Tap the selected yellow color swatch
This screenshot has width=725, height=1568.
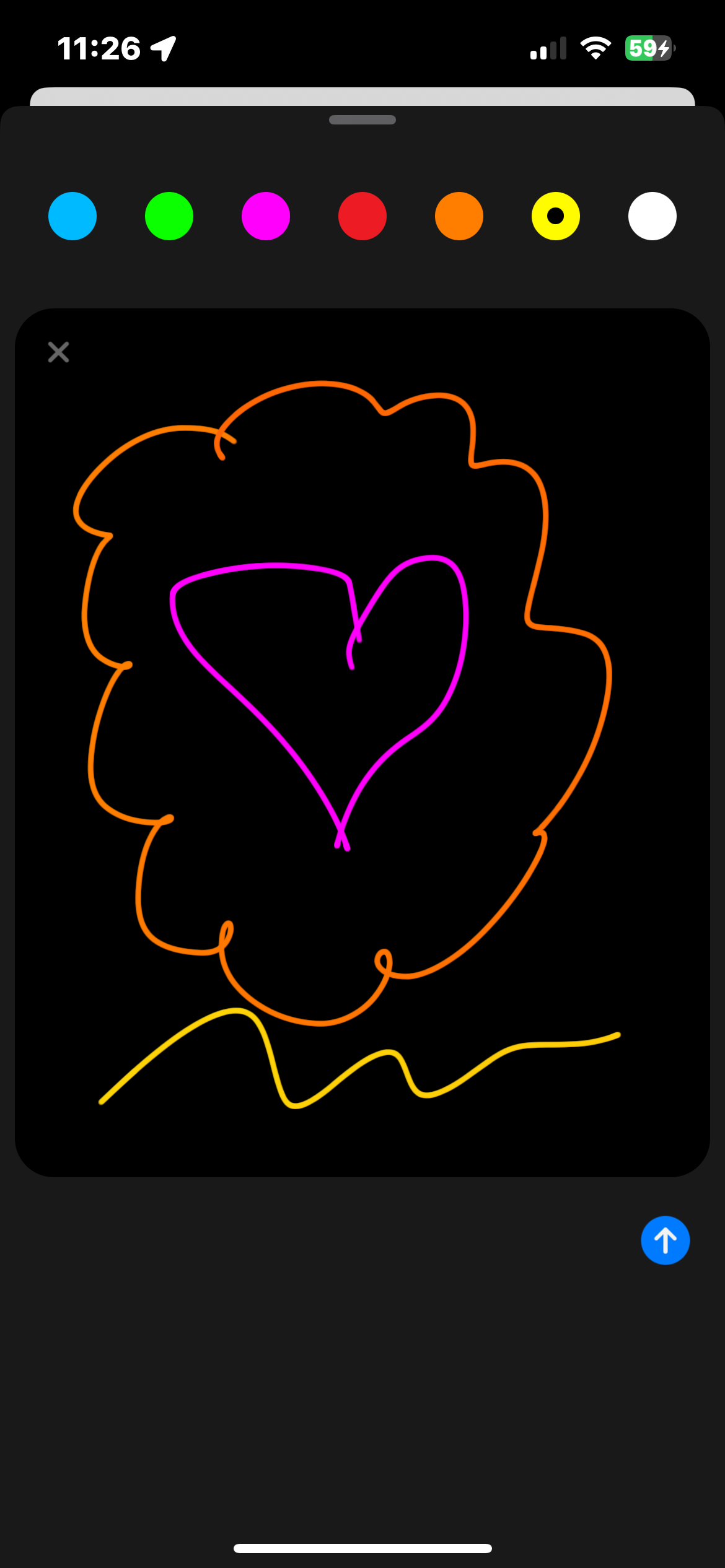click(556, 216)
